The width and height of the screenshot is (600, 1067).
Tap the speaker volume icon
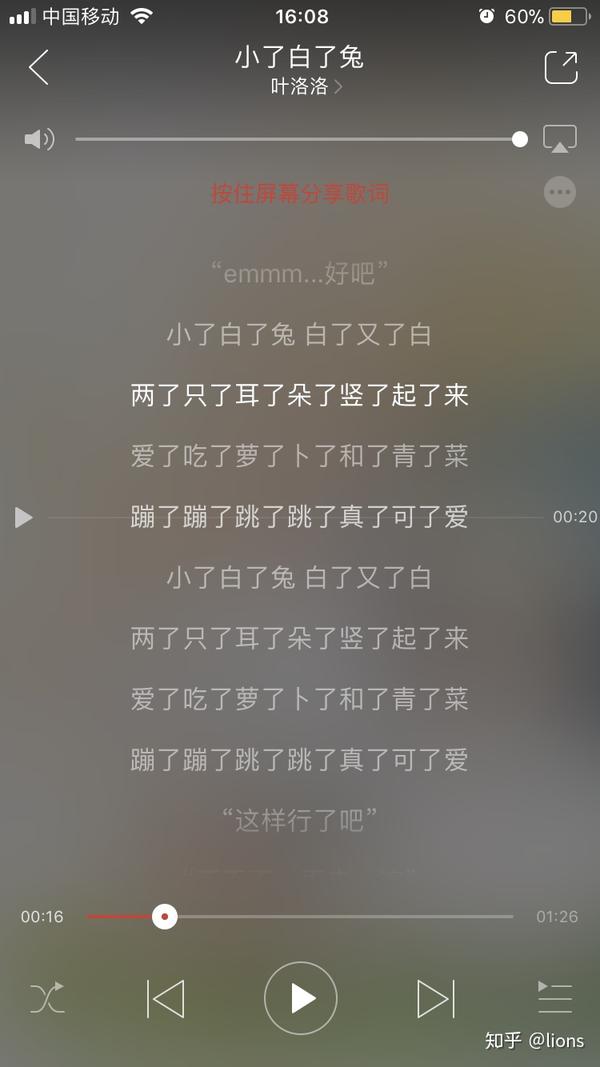pos(39,139)
